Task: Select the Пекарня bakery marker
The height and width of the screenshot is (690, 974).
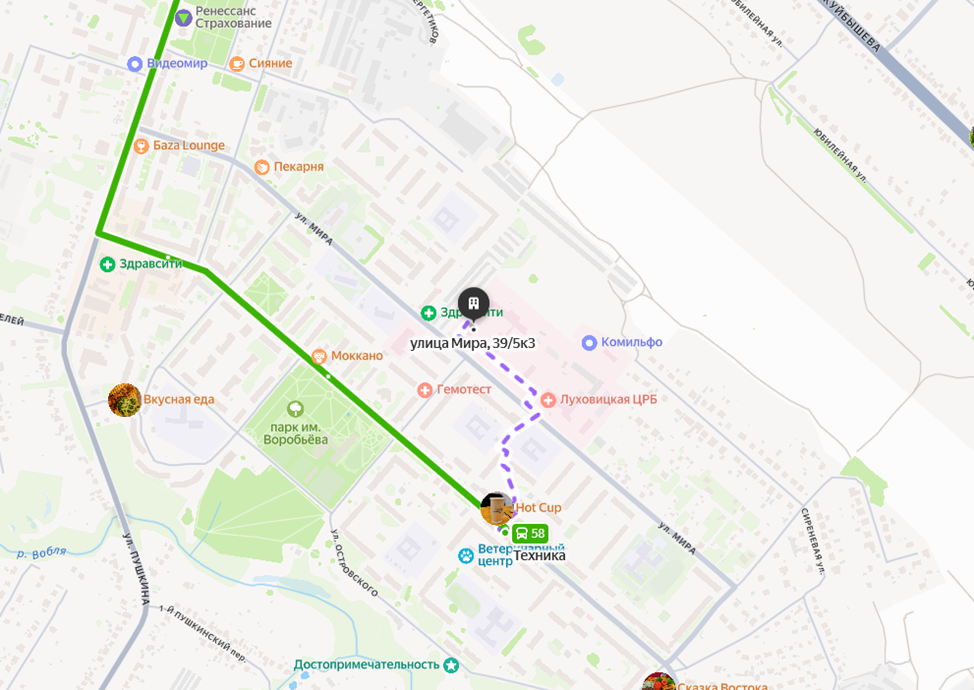Action: point(262,167)
